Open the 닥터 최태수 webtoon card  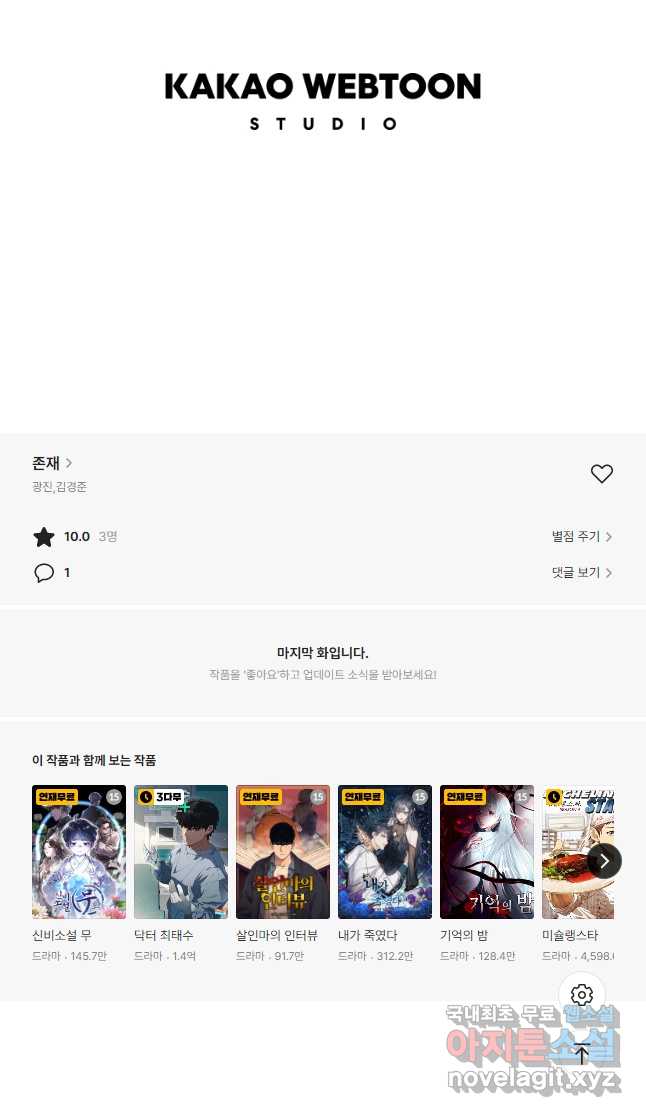pos(181,852)
